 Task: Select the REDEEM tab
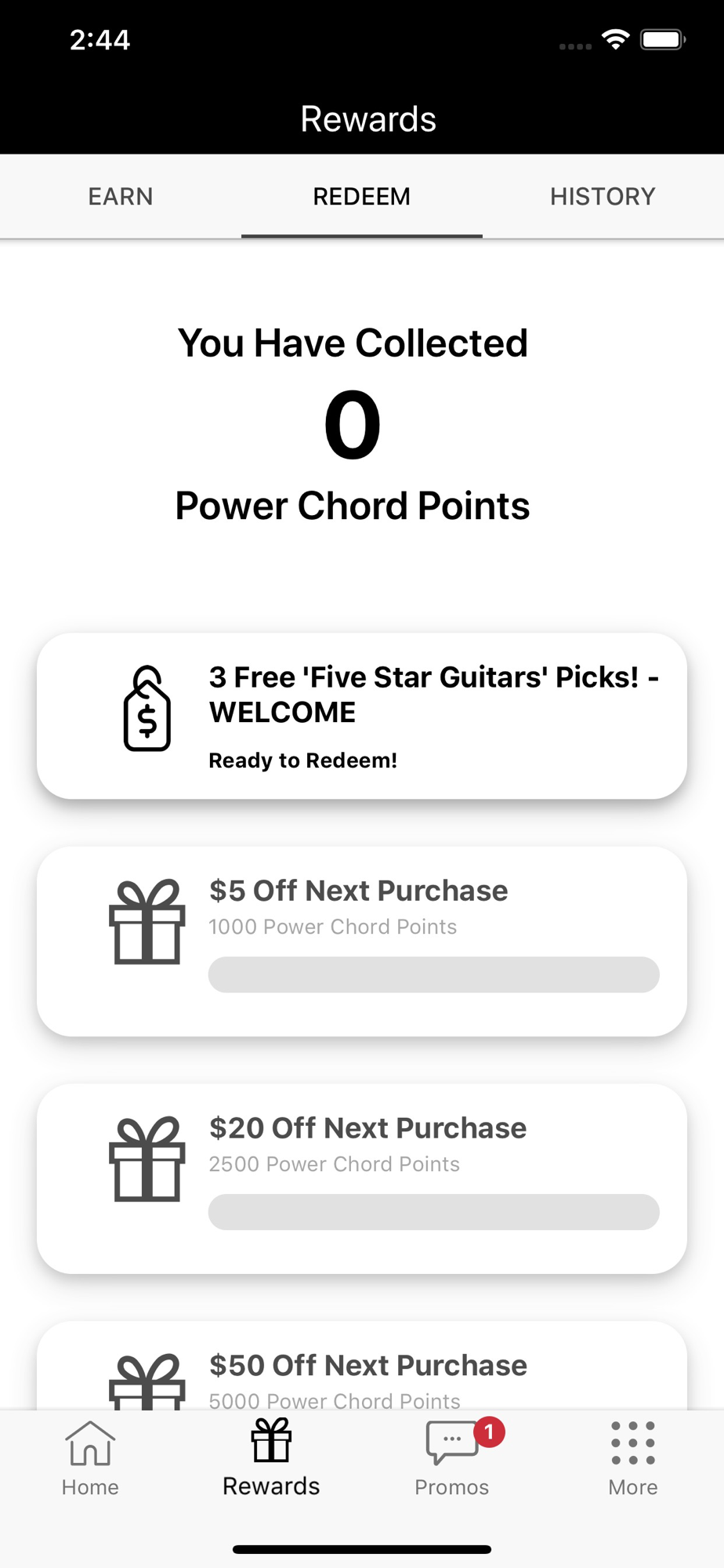pos(361,196)
